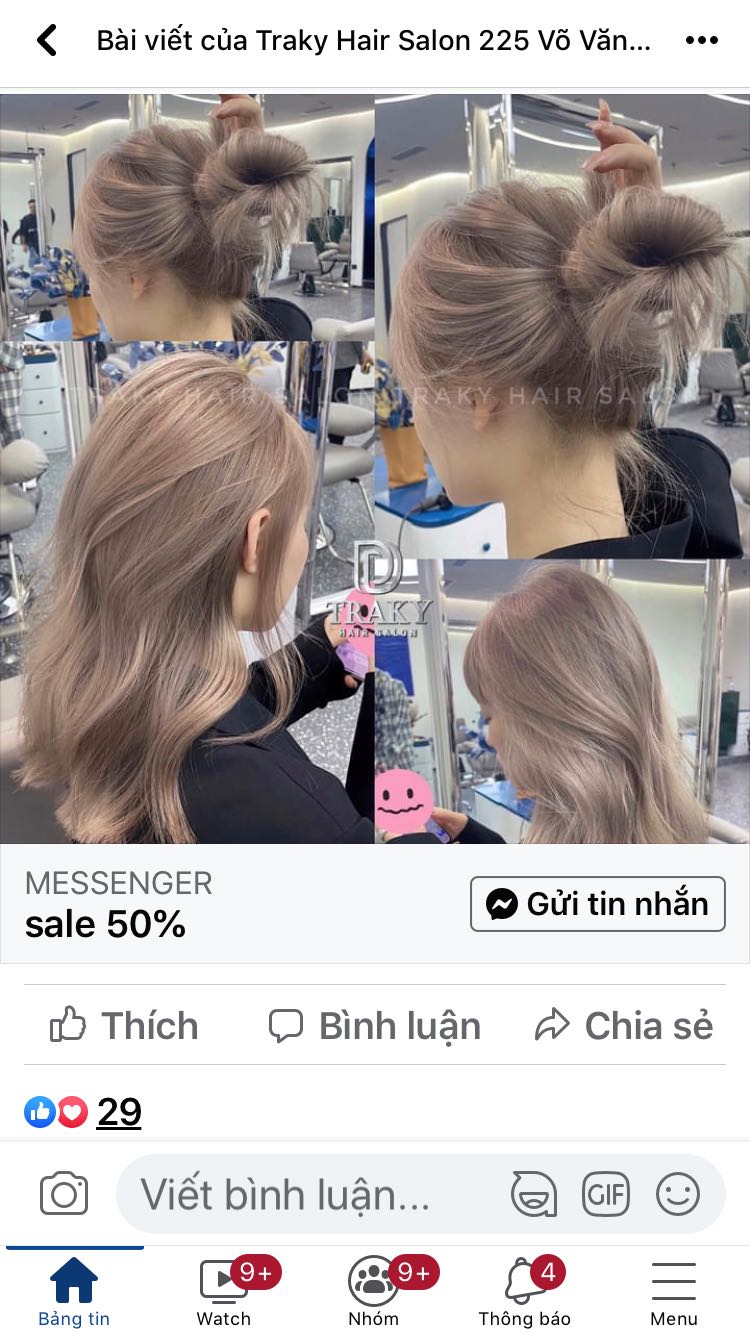Open the Menu tab via hamburger icon

(673, 1290)
